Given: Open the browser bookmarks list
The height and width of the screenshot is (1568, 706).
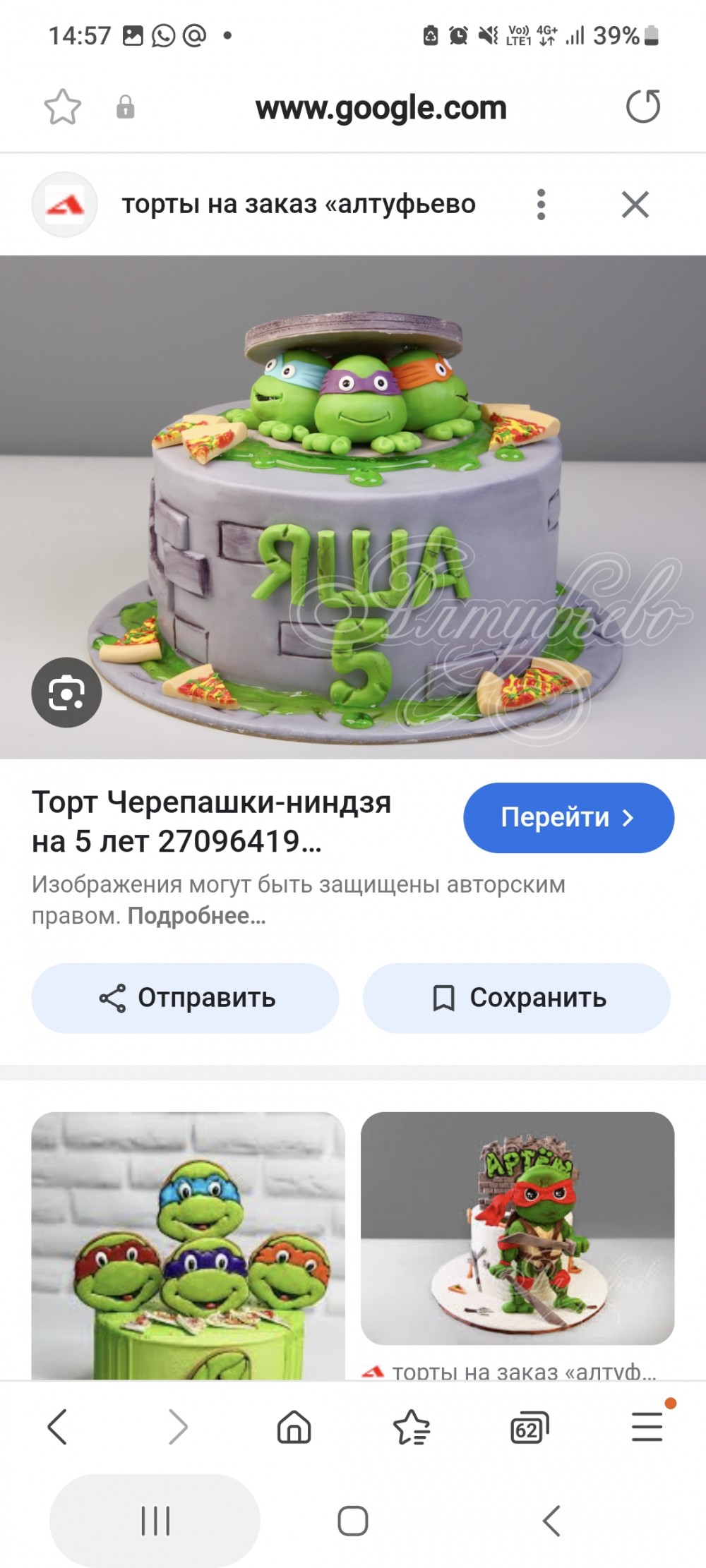Looking at the screenshot, I should 412,1427.
